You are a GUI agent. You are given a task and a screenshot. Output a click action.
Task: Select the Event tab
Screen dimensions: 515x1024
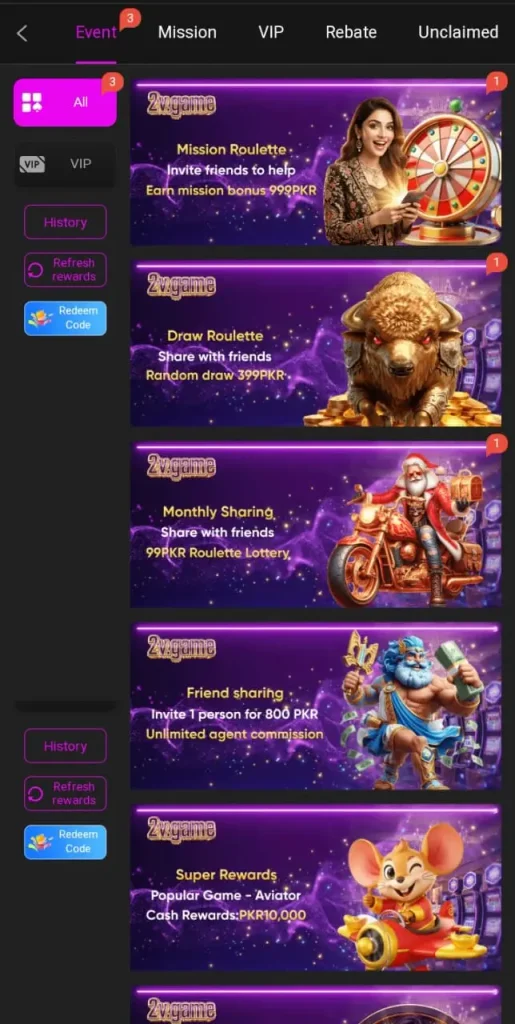tap(97, 33)
